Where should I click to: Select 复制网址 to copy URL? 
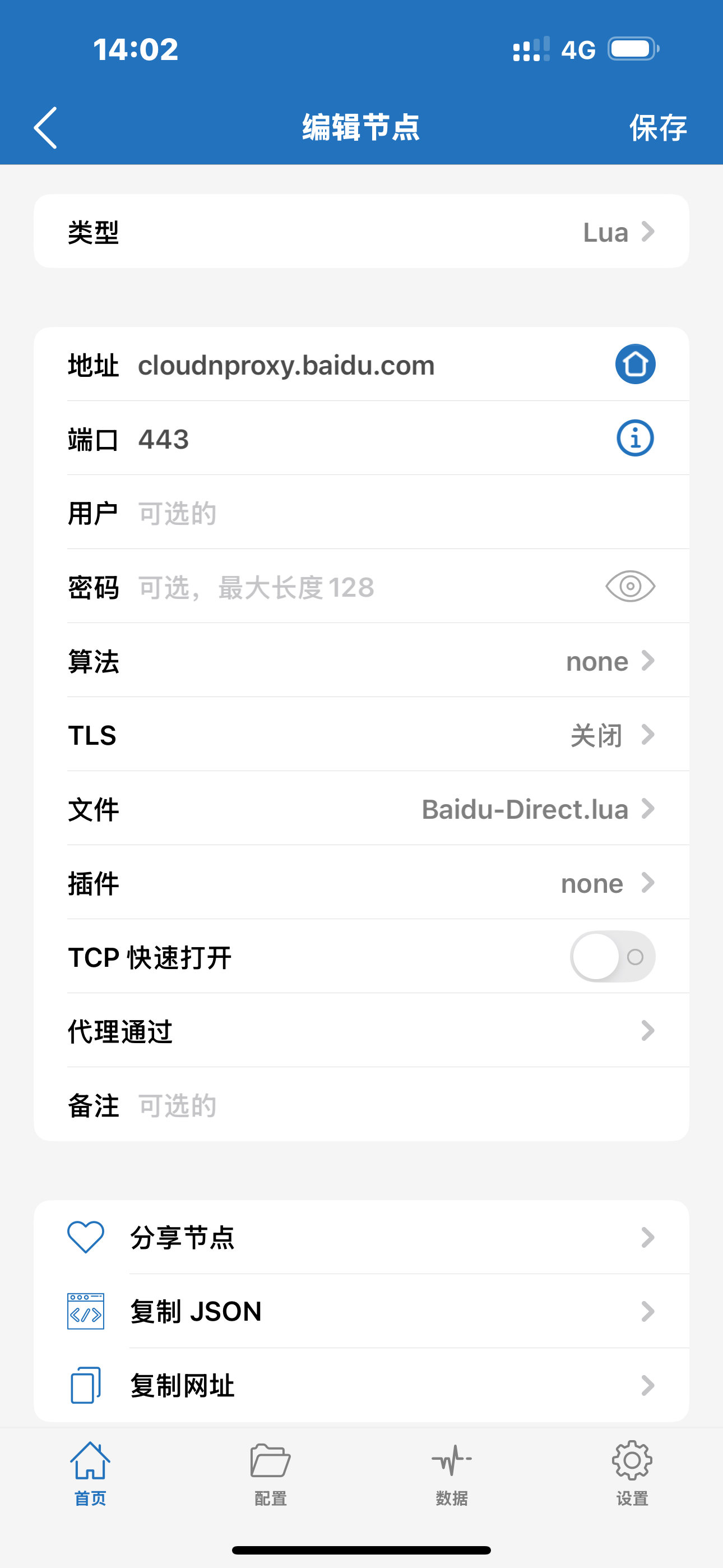(361, 1386)
